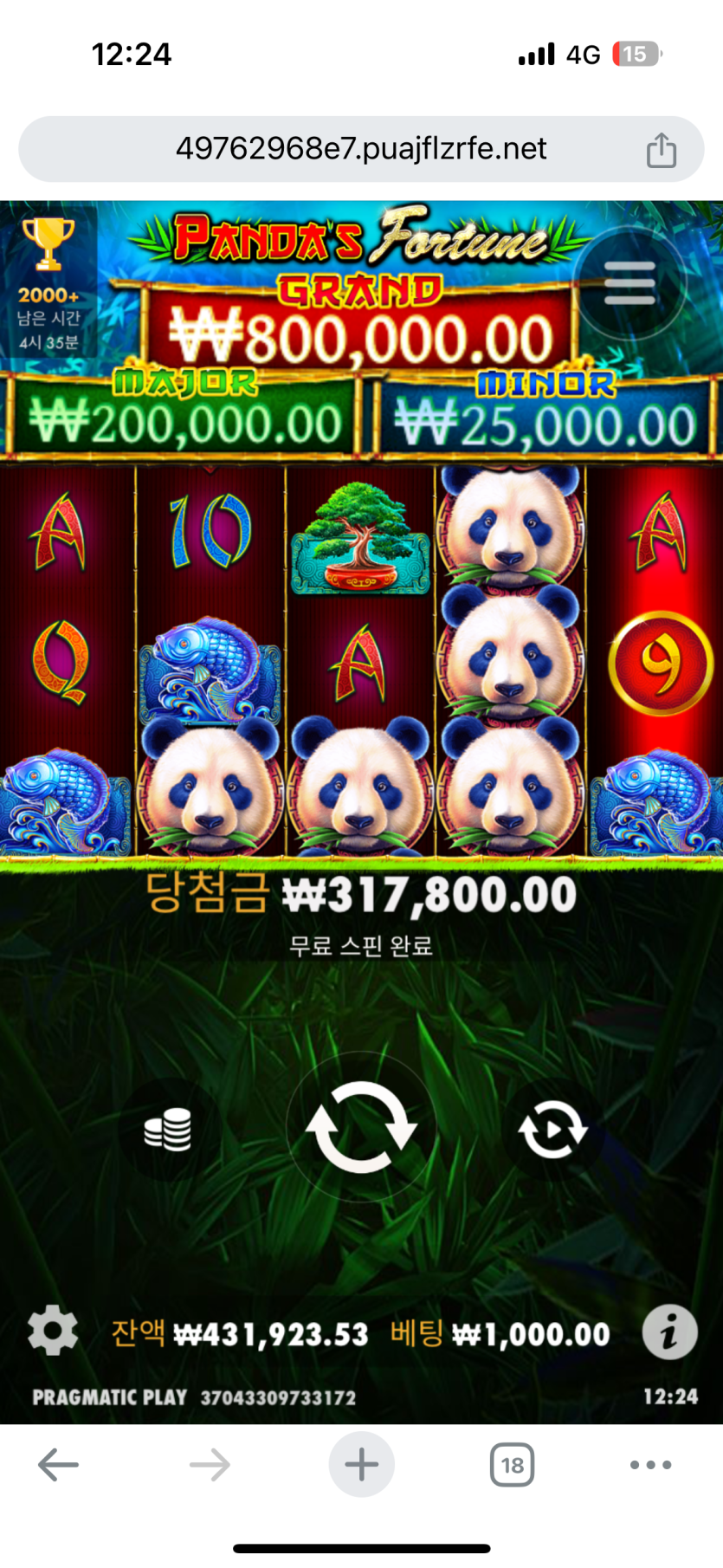Screen dimensions: 723x1568
Task: Open the coin bet settings
Action: tap(168, 1130)
